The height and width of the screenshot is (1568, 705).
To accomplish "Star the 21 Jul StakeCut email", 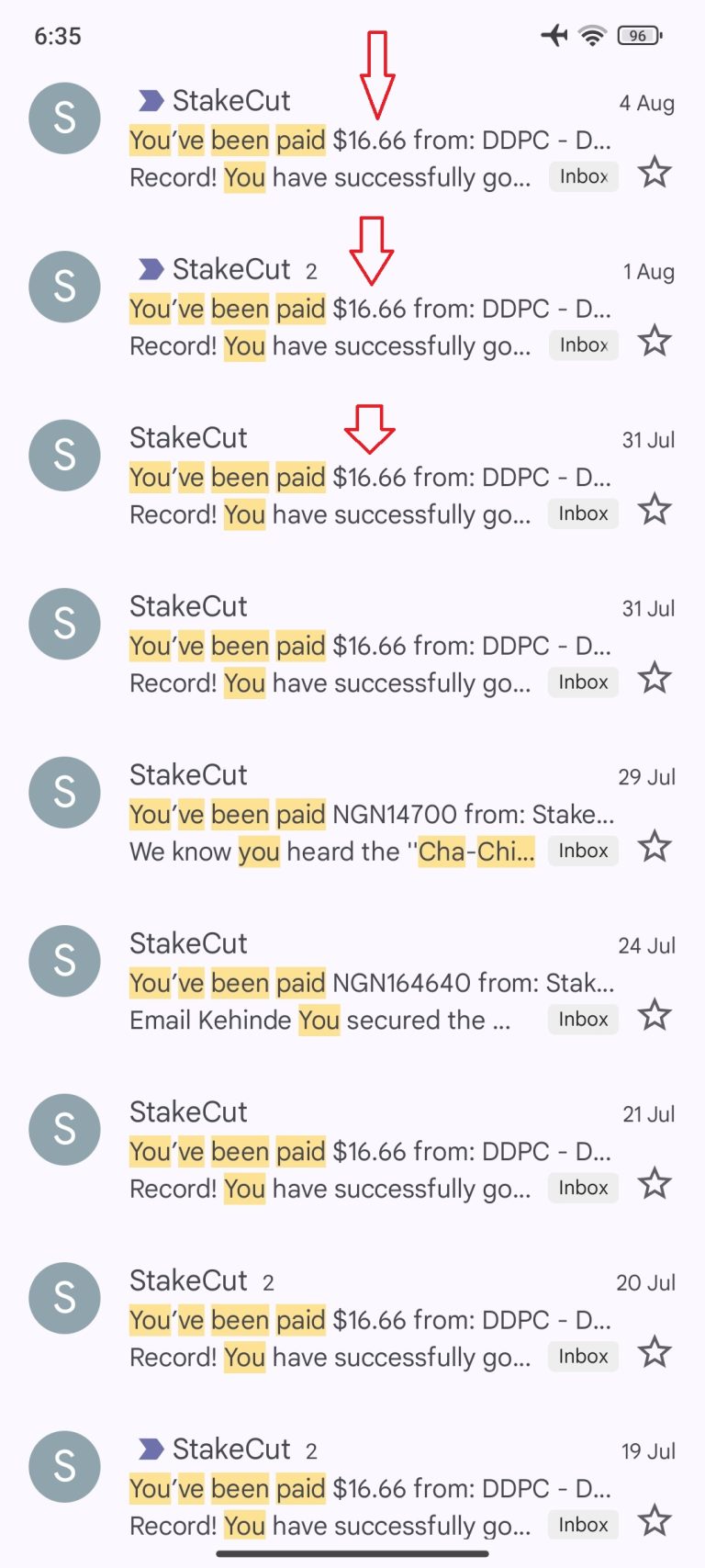I will [655, 1184].
